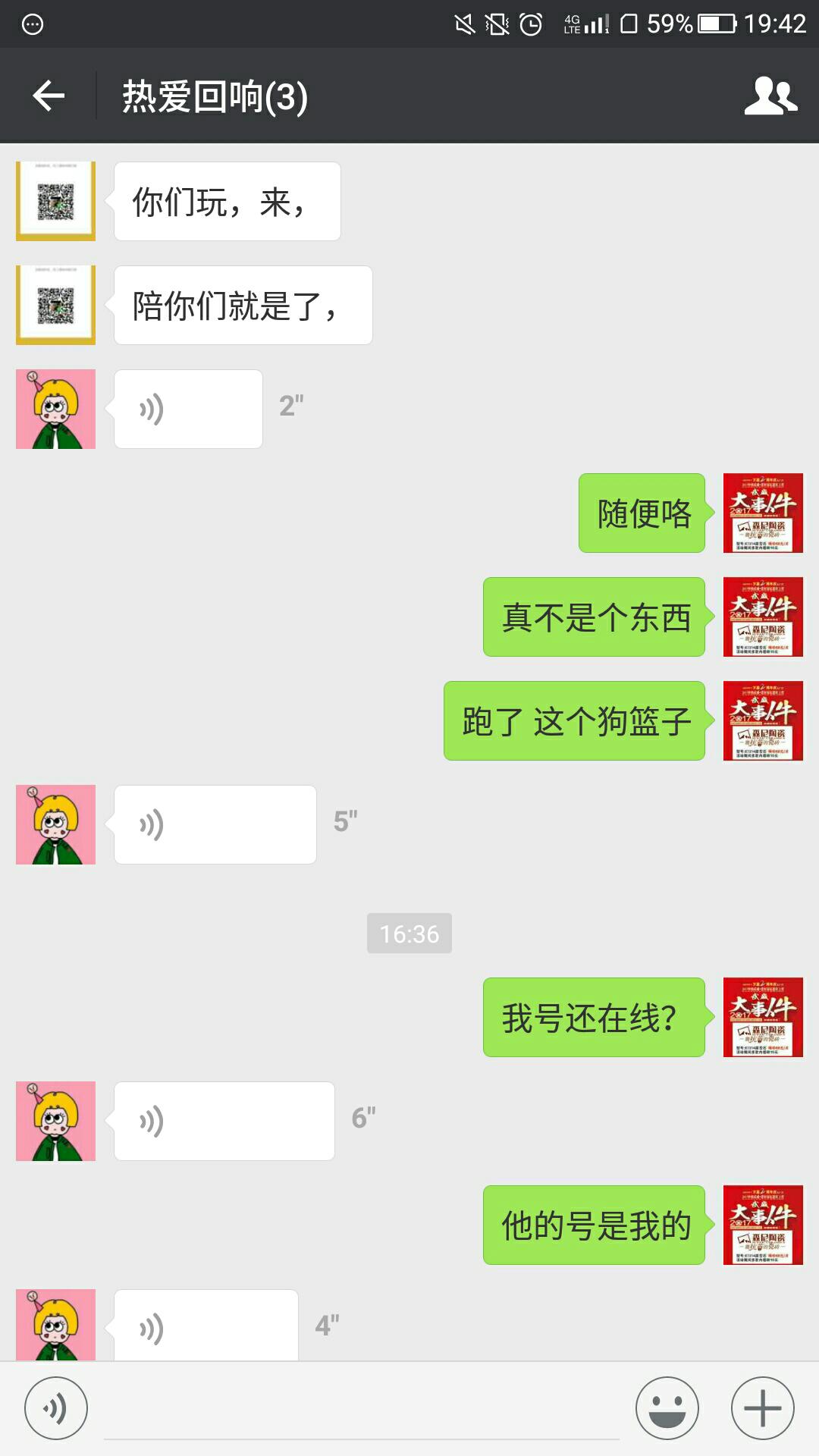Play the 6-second voice message
819x1456 pixels.
[224, 1121]
